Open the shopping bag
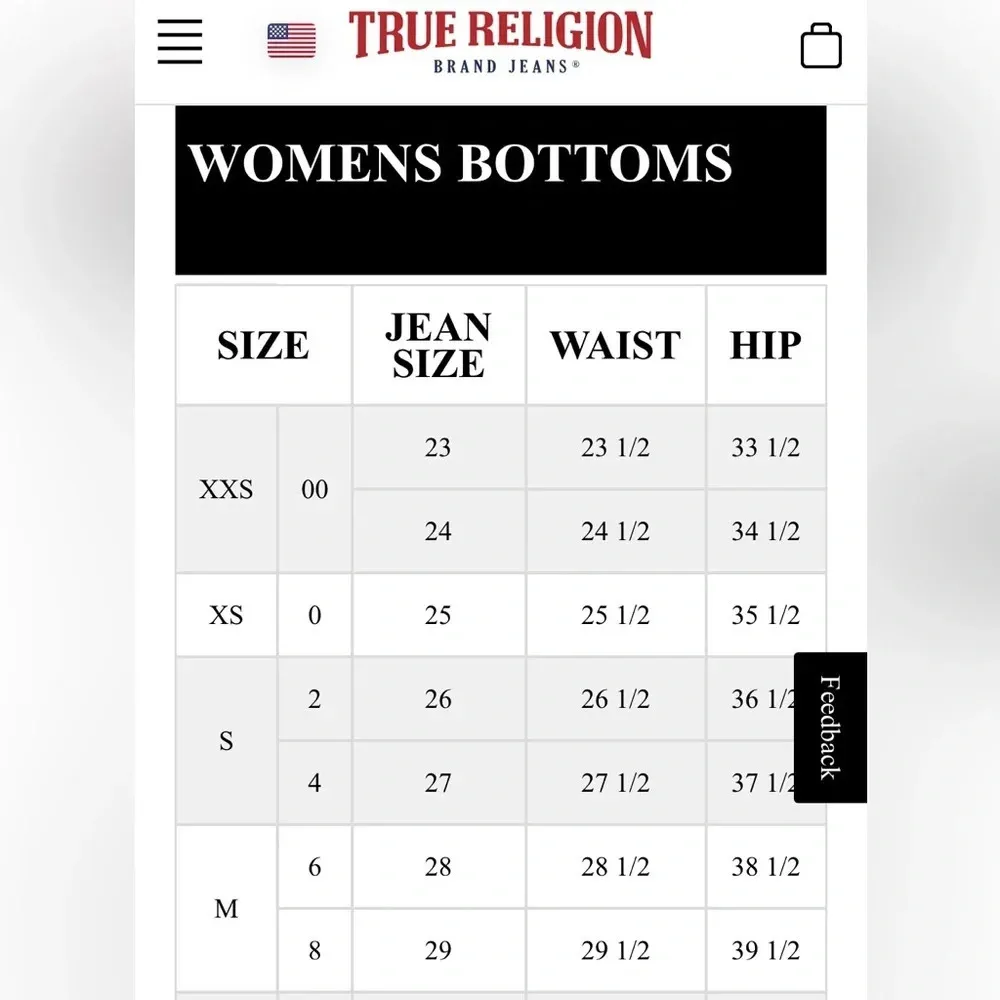 click(821, 47)
